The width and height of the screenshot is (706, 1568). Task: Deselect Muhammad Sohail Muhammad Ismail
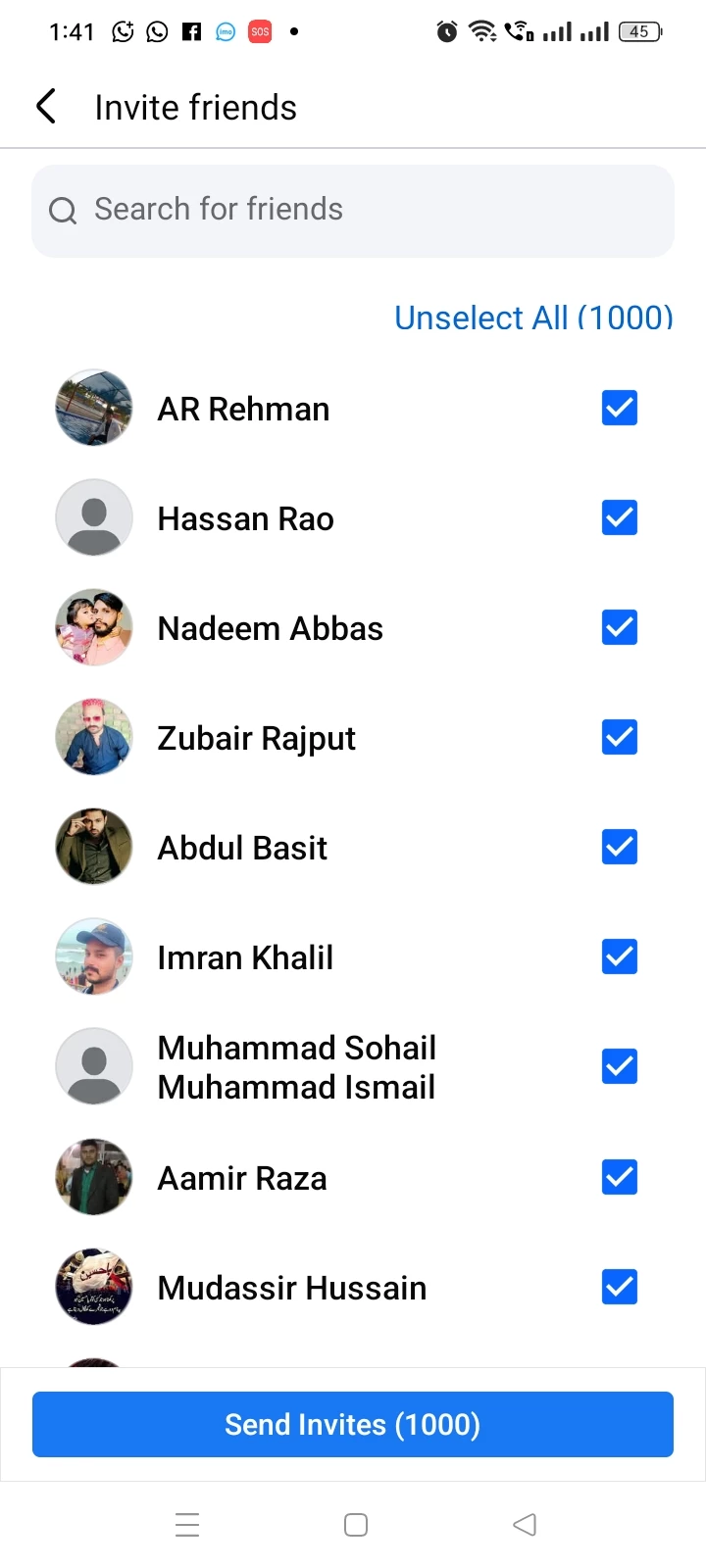[x=620, y=1066]
